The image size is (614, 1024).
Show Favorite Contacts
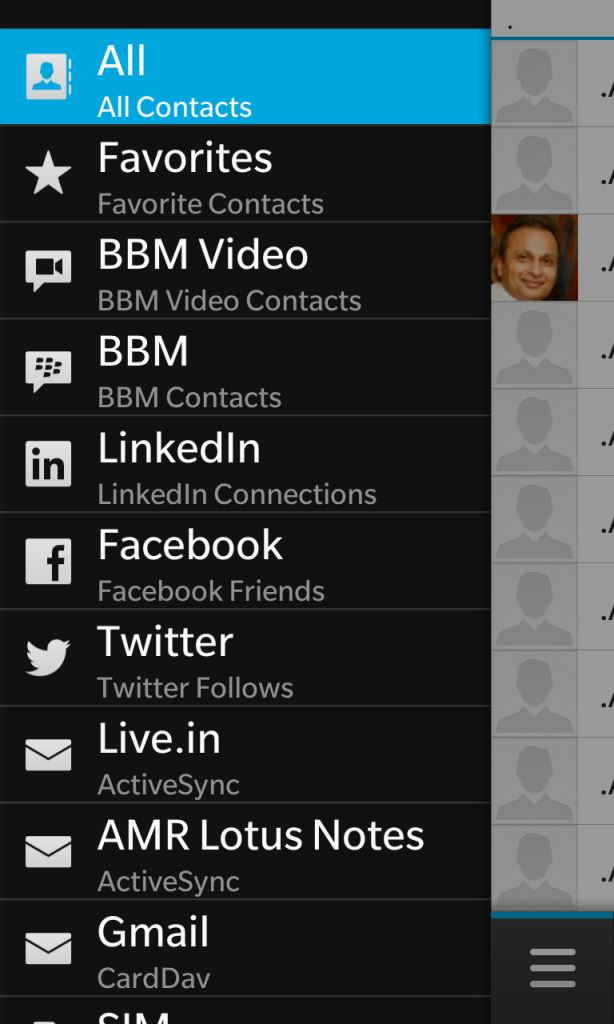pyautogui.click(x=245, y=175)
